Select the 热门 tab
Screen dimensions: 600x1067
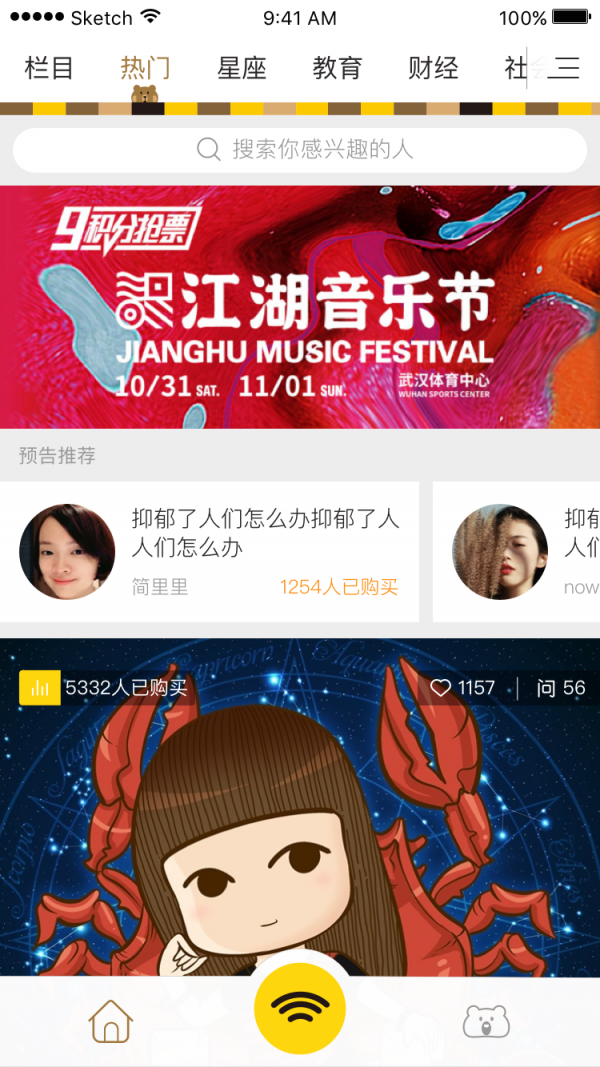pos(145,68)
